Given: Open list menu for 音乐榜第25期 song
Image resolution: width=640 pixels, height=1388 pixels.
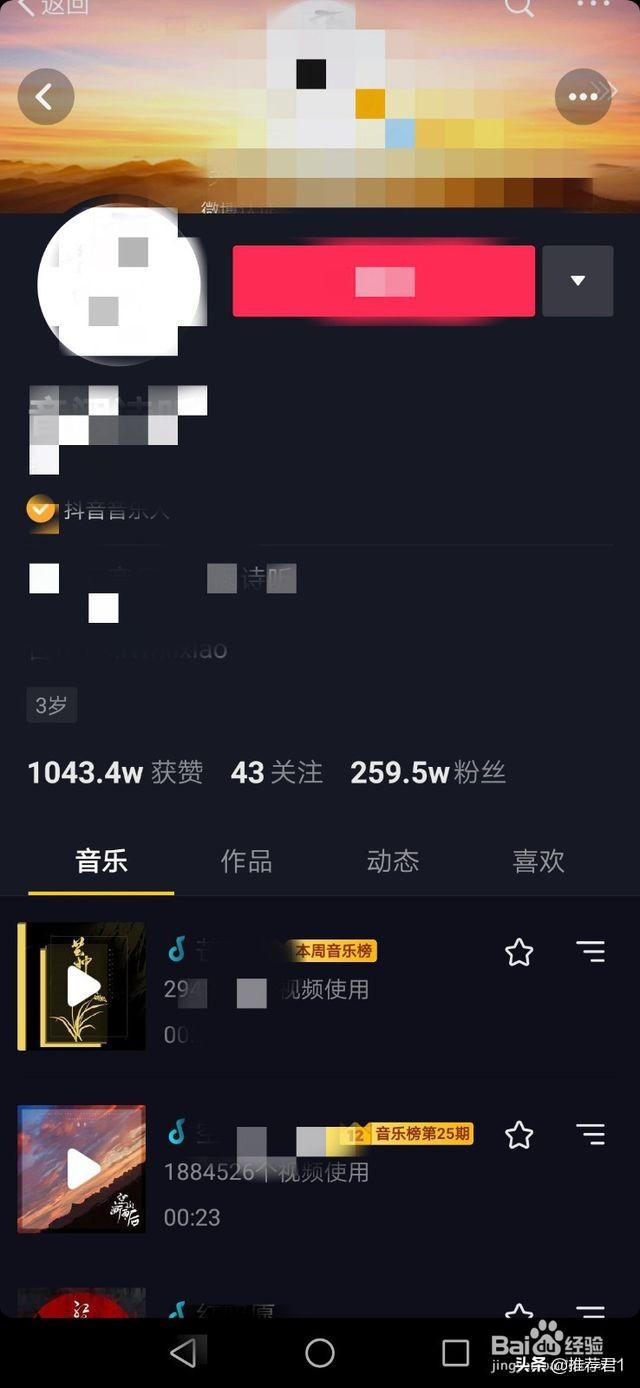Looking at the screenshot, I should tap(591, 1135).
